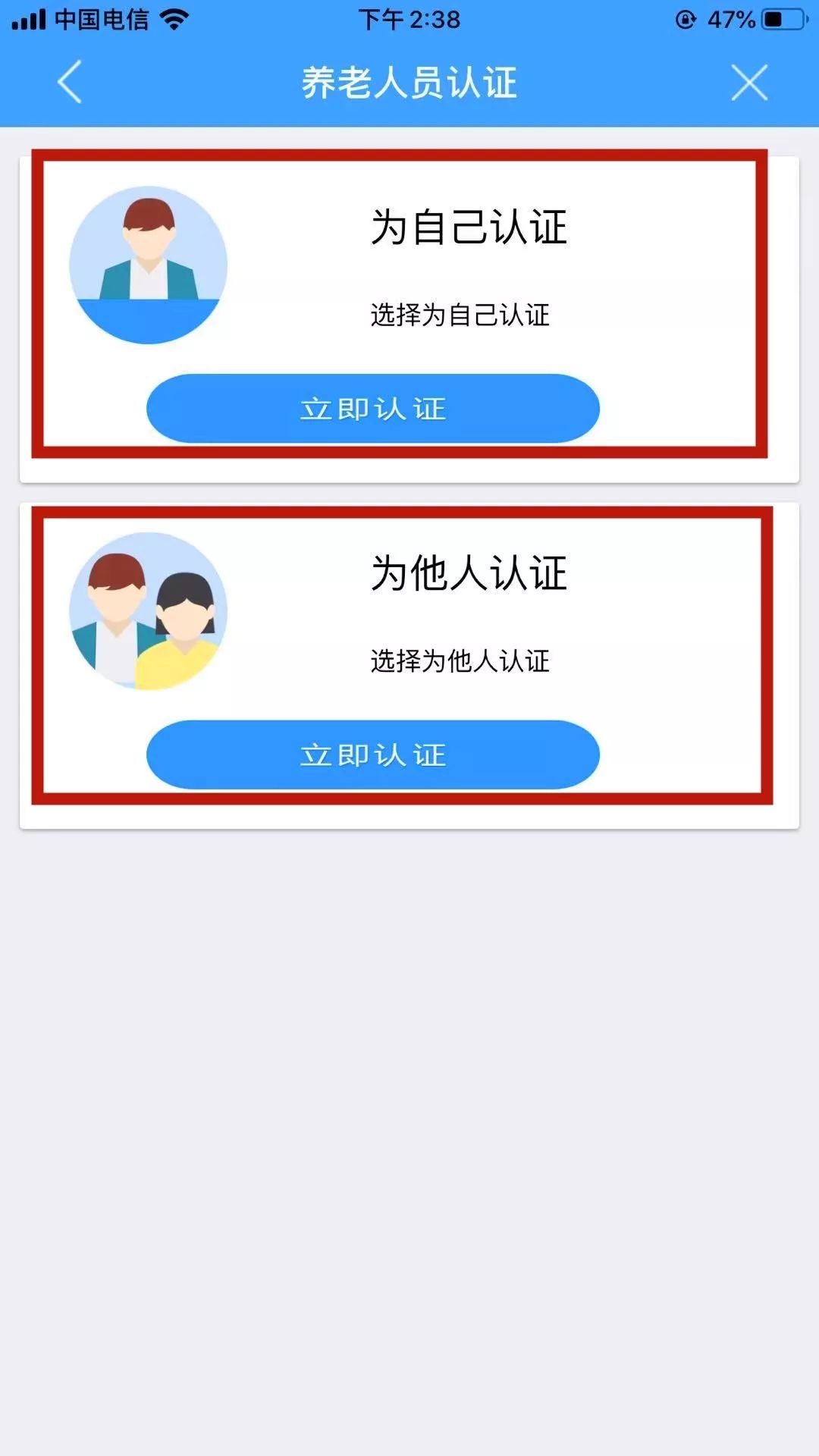Tap 立即认证 under 为他人认证

[x=374, y=755]
